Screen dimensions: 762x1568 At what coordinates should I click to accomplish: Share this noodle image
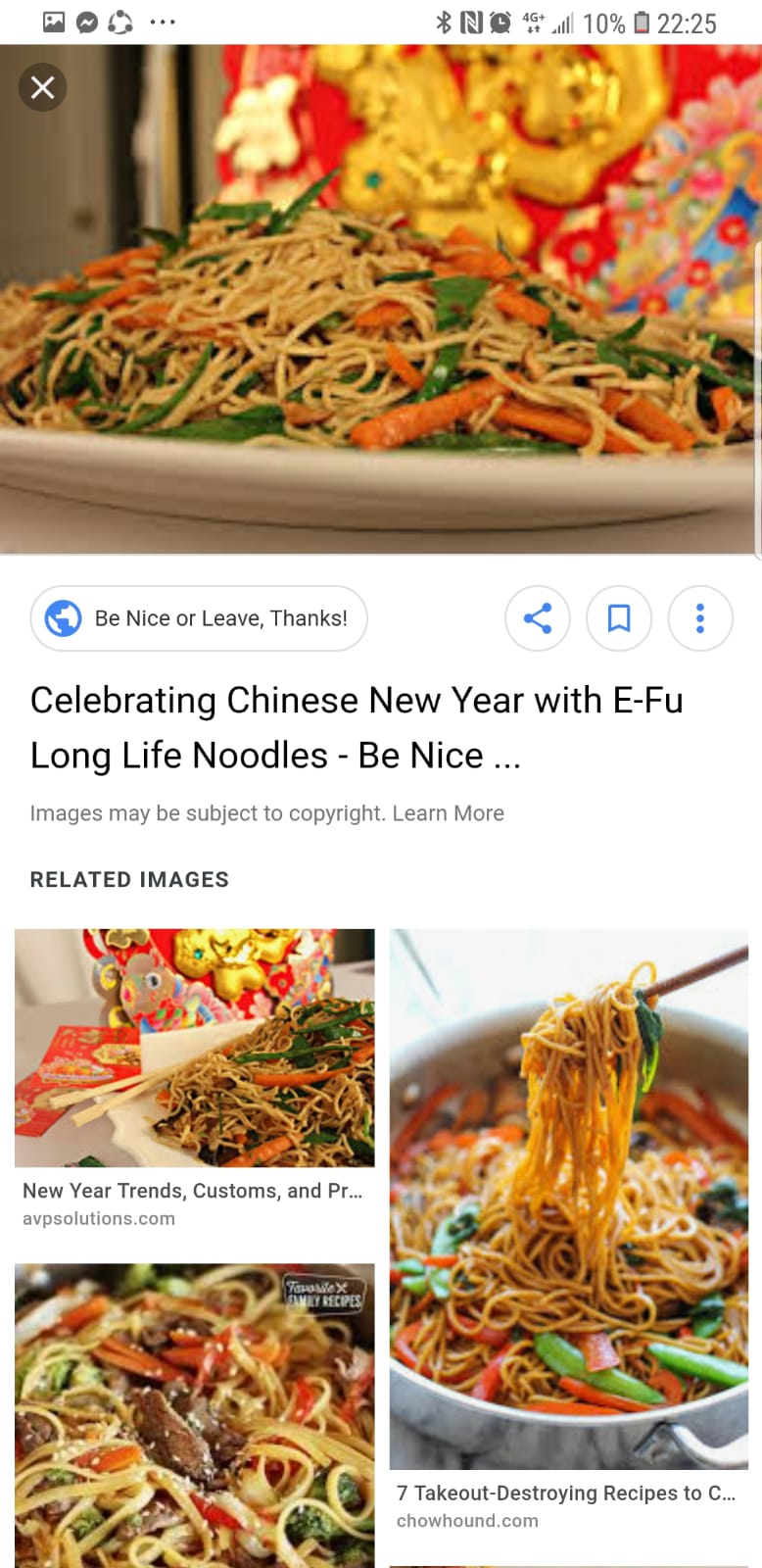pos(538,618)
